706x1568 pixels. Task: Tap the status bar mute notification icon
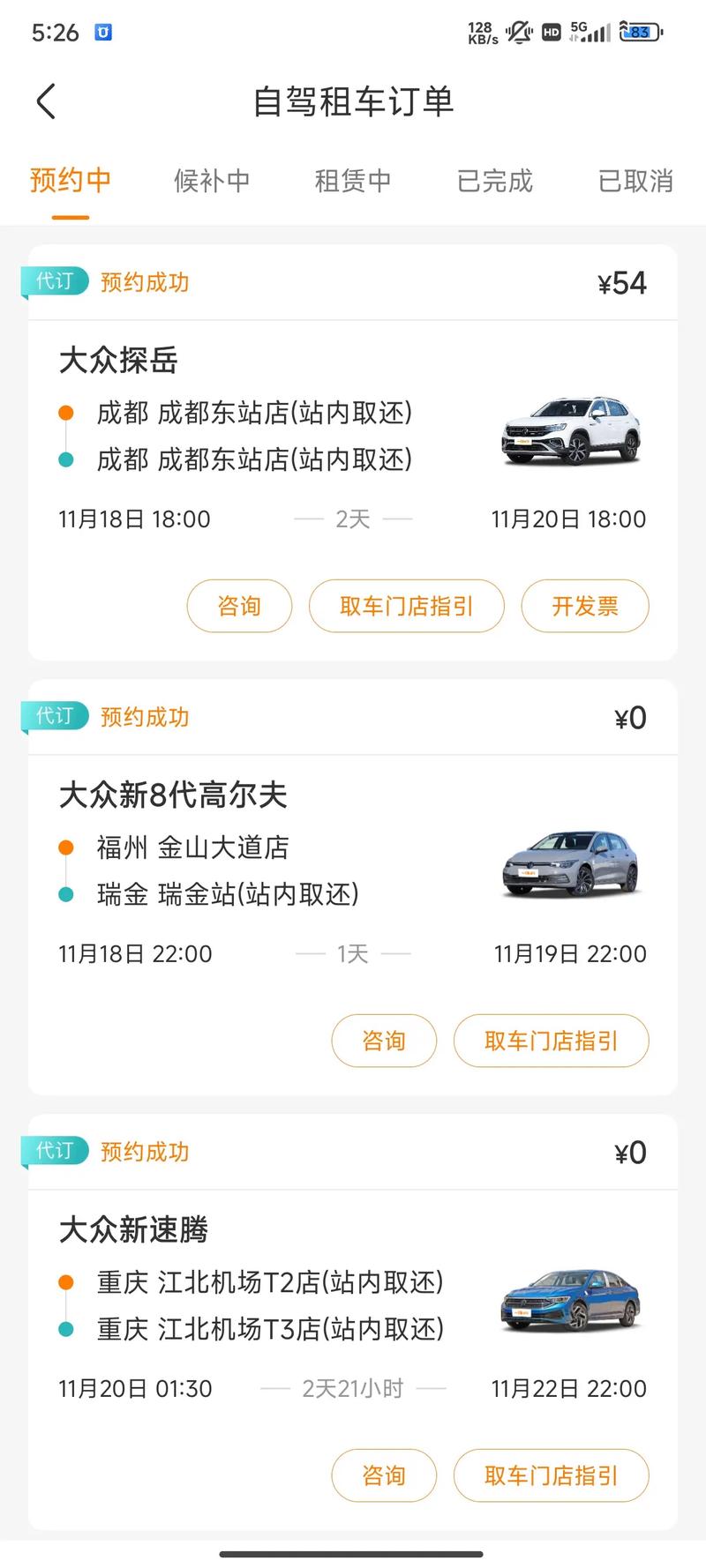pyautogui.click(x=519, y=32)
